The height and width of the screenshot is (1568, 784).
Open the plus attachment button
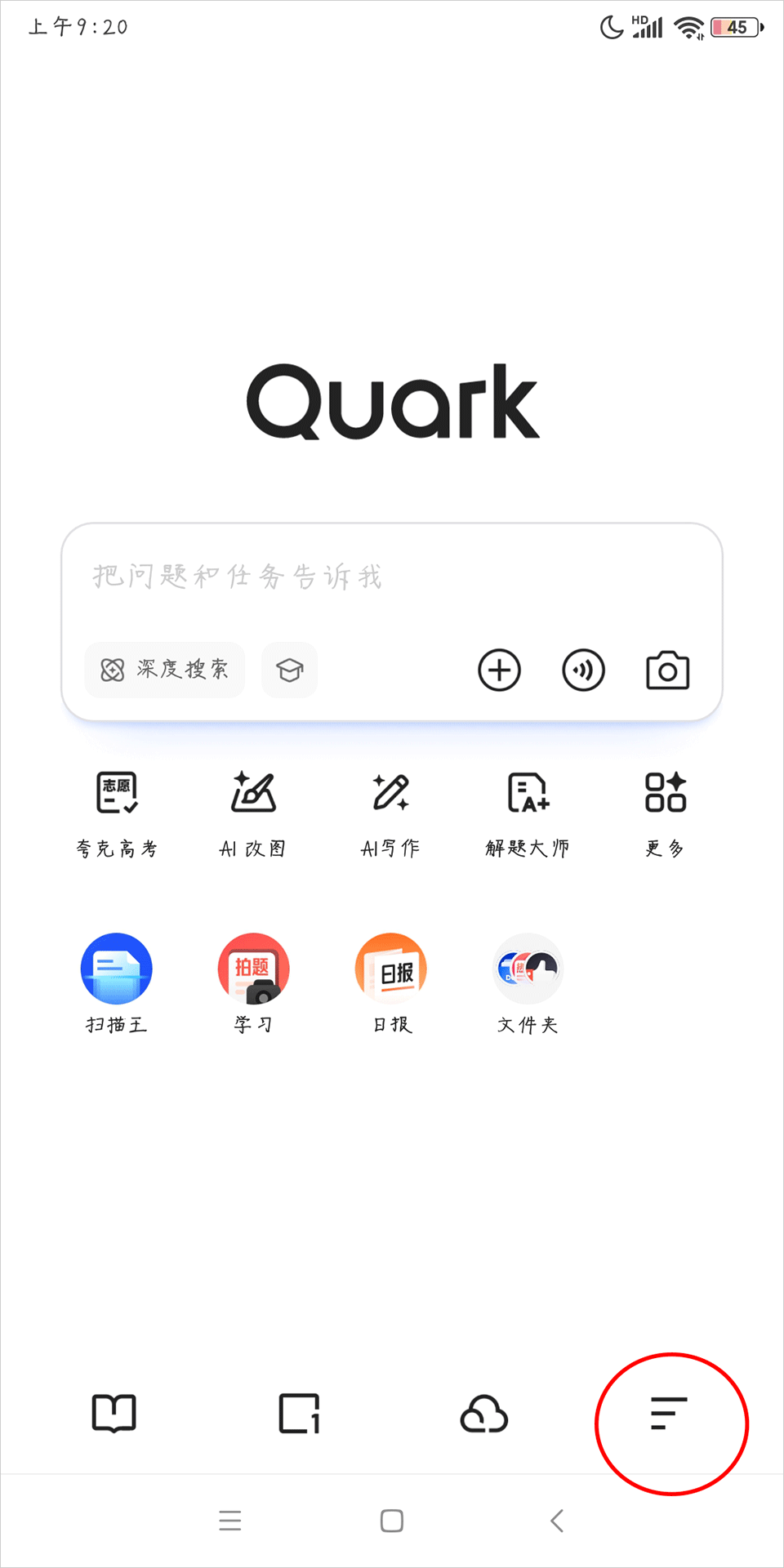[x=499, y=670]
